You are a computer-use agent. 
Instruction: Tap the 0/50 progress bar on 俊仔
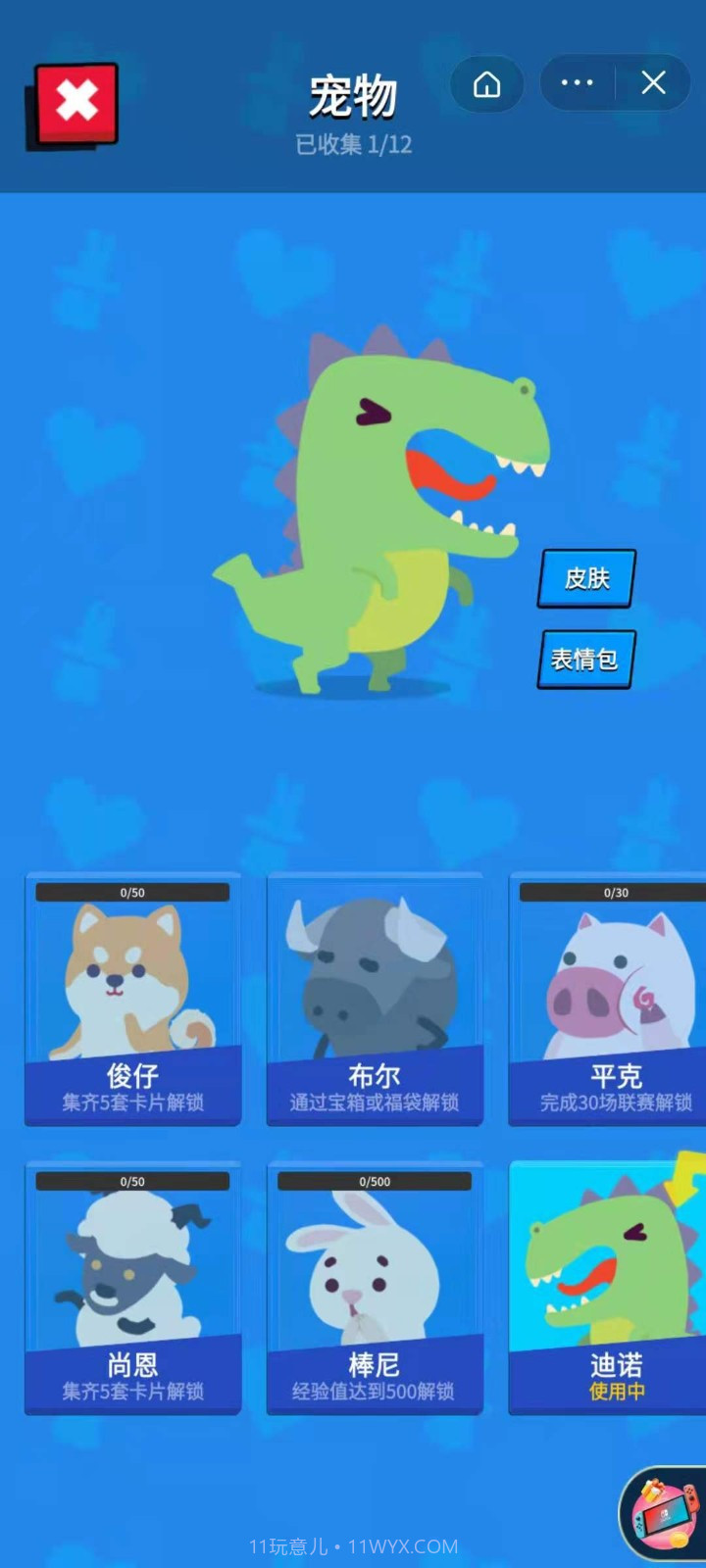point(132,892)
